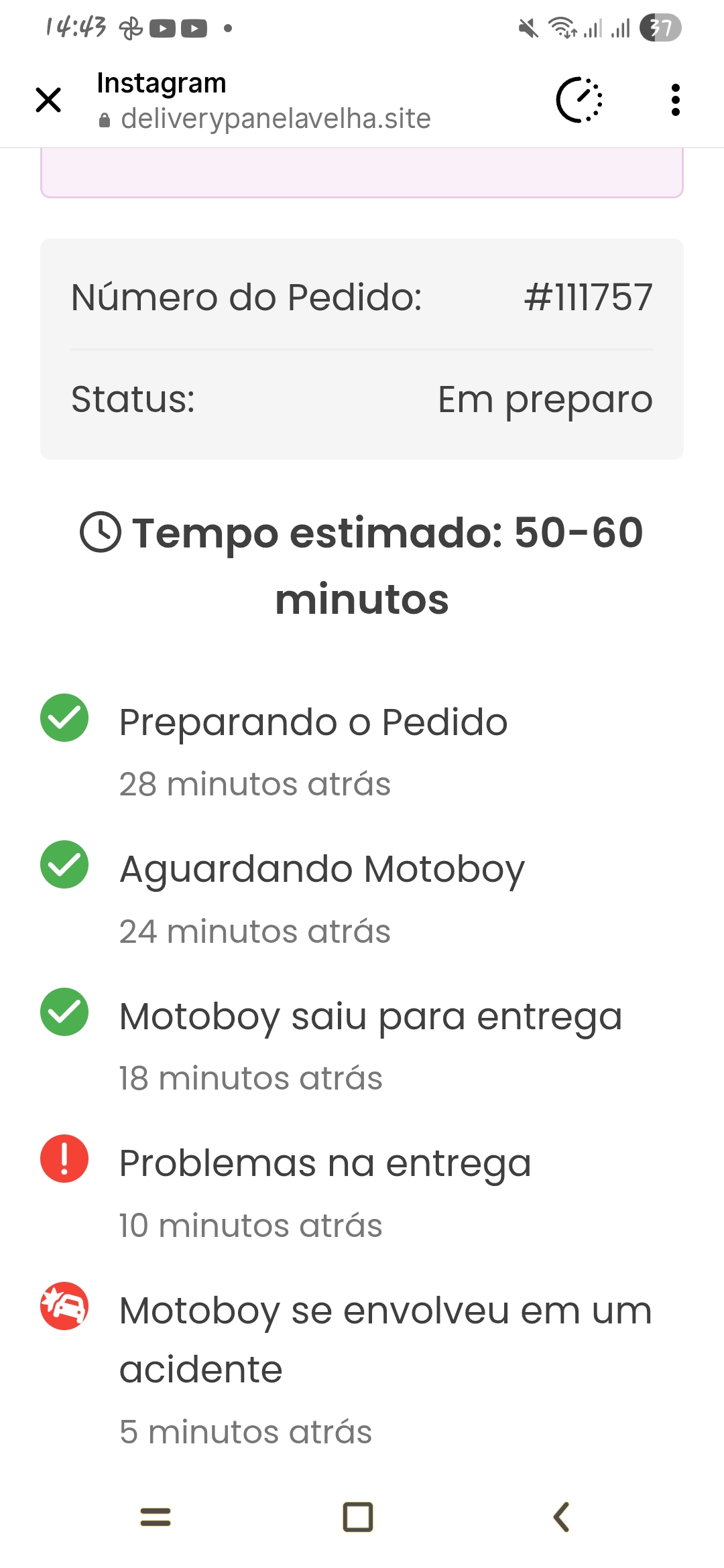Open recent apps from navigation bar
724x1568 pixels.
tap(156, 1517)
